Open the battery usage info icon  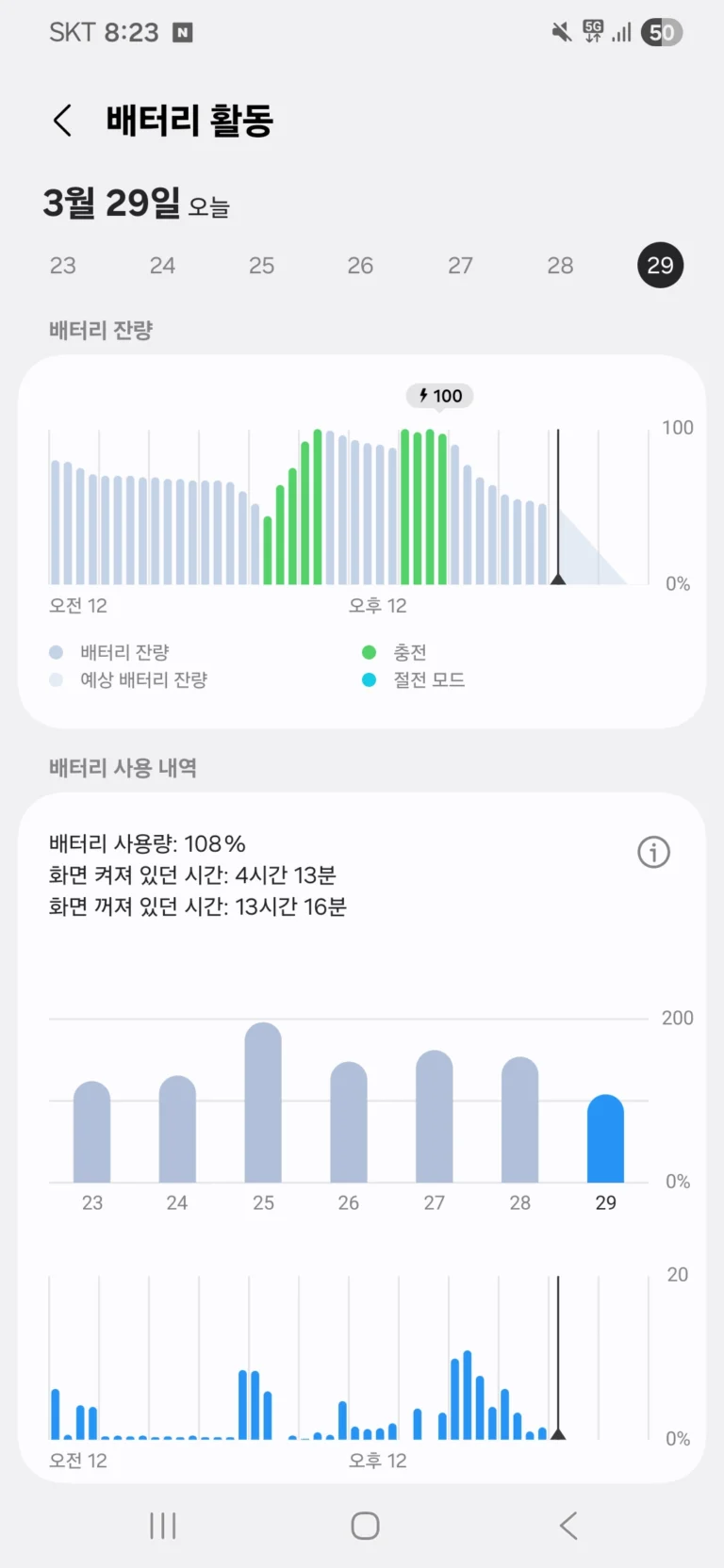[653, 852]
